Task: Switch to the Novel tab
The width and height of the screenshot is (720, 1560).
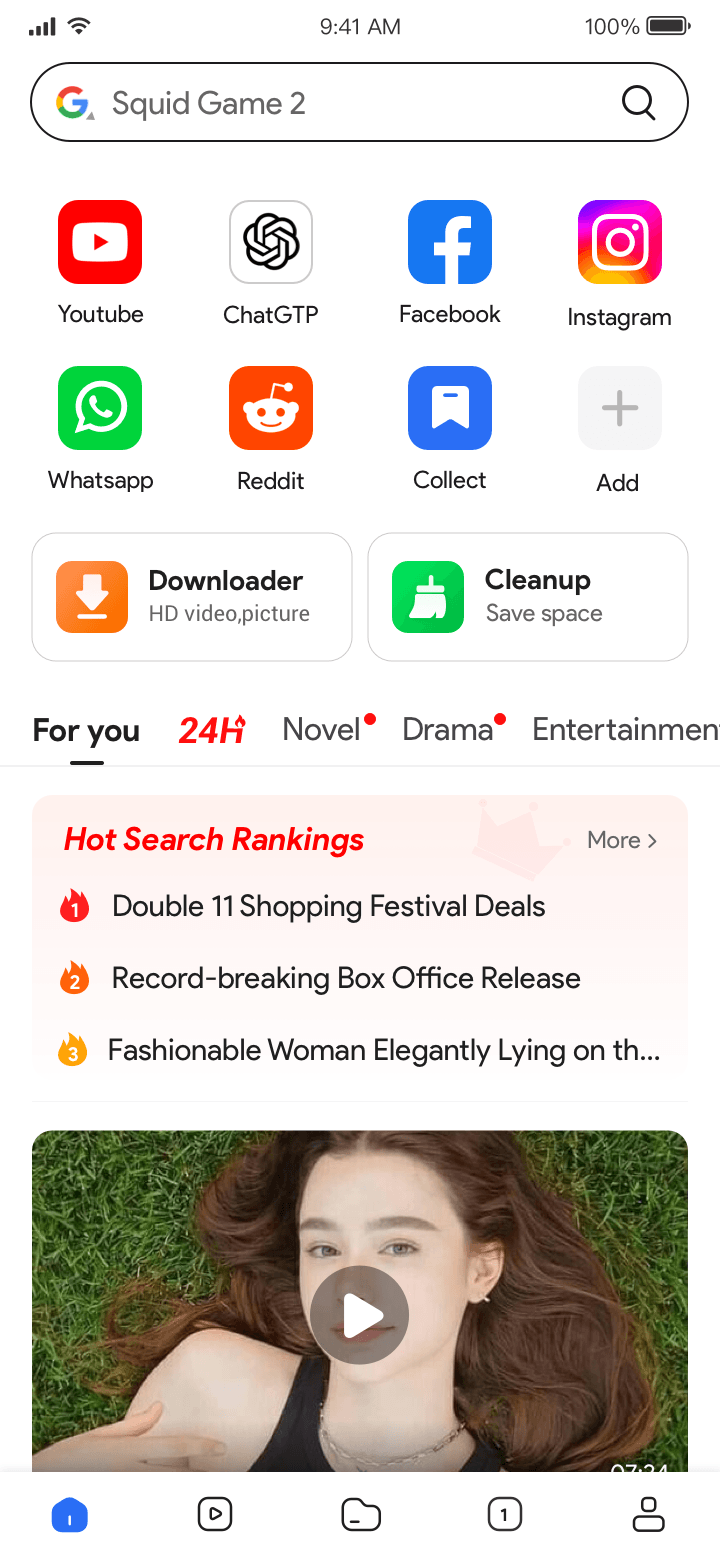Action: (322, 730)
